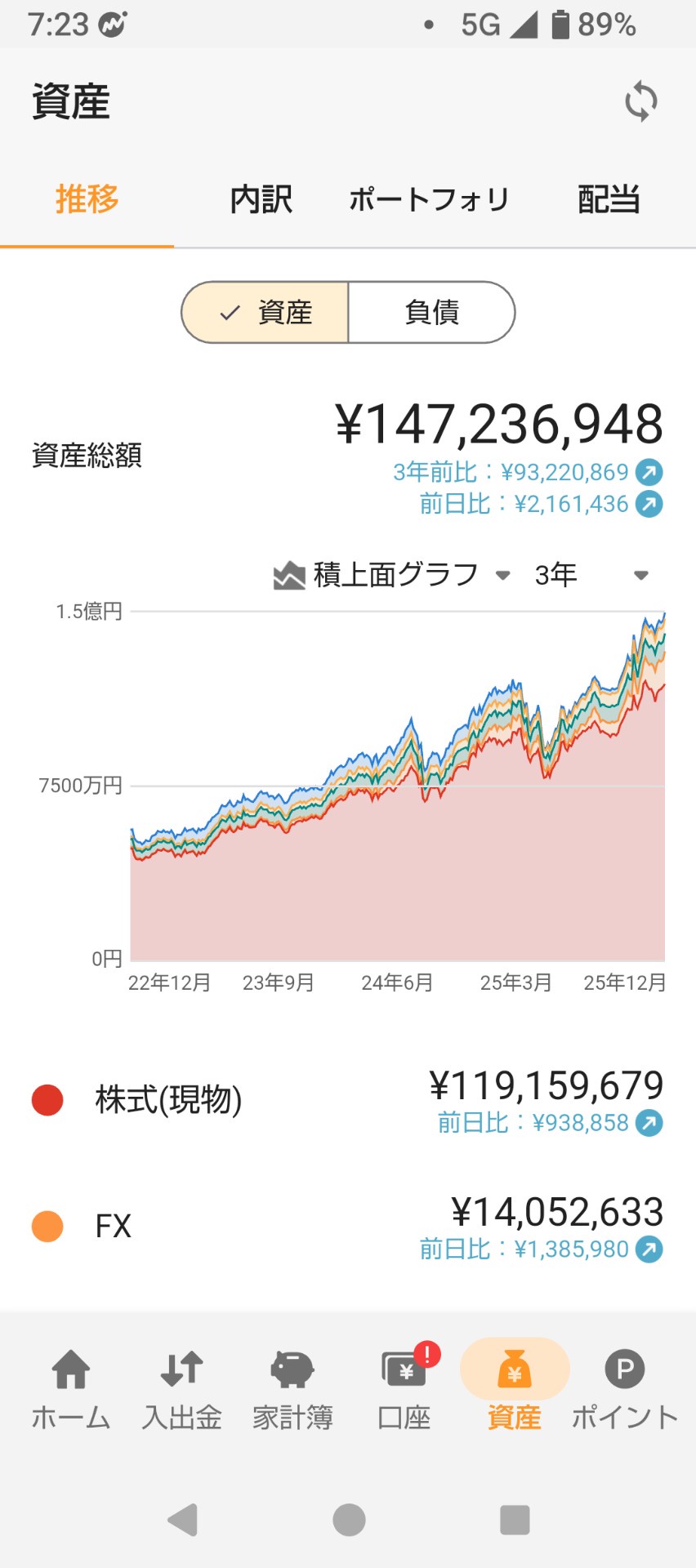This screenshot has height=1568, width=696.
Task: Switch to the 負債 segment
Action: [x=431, y=313]
